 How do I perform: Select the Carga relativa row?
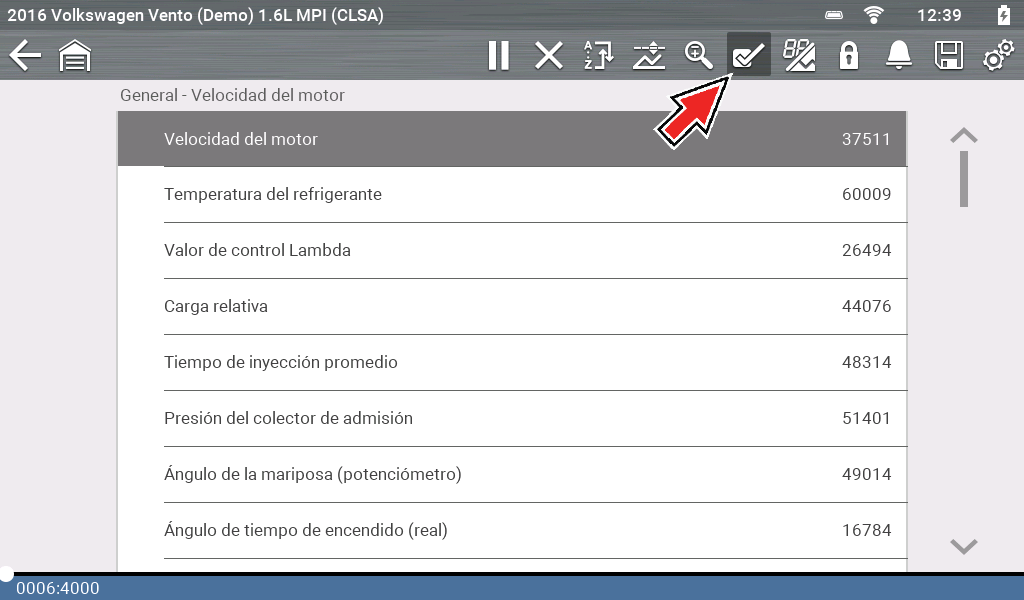point(512,306)
